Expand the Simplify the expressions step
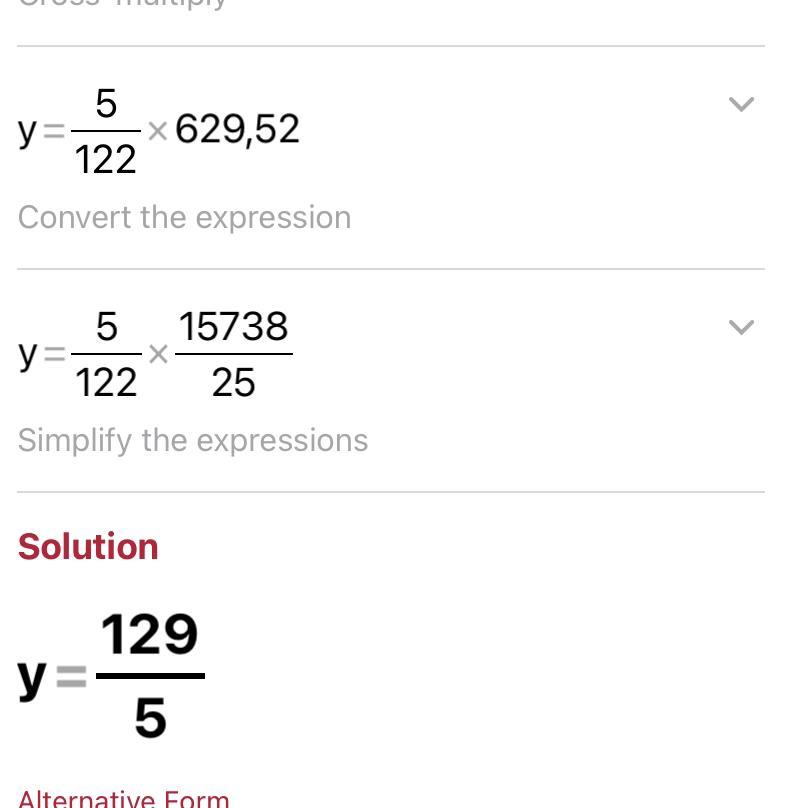The image size is (805, 808). pyautogui.click(x=741, y=328)
